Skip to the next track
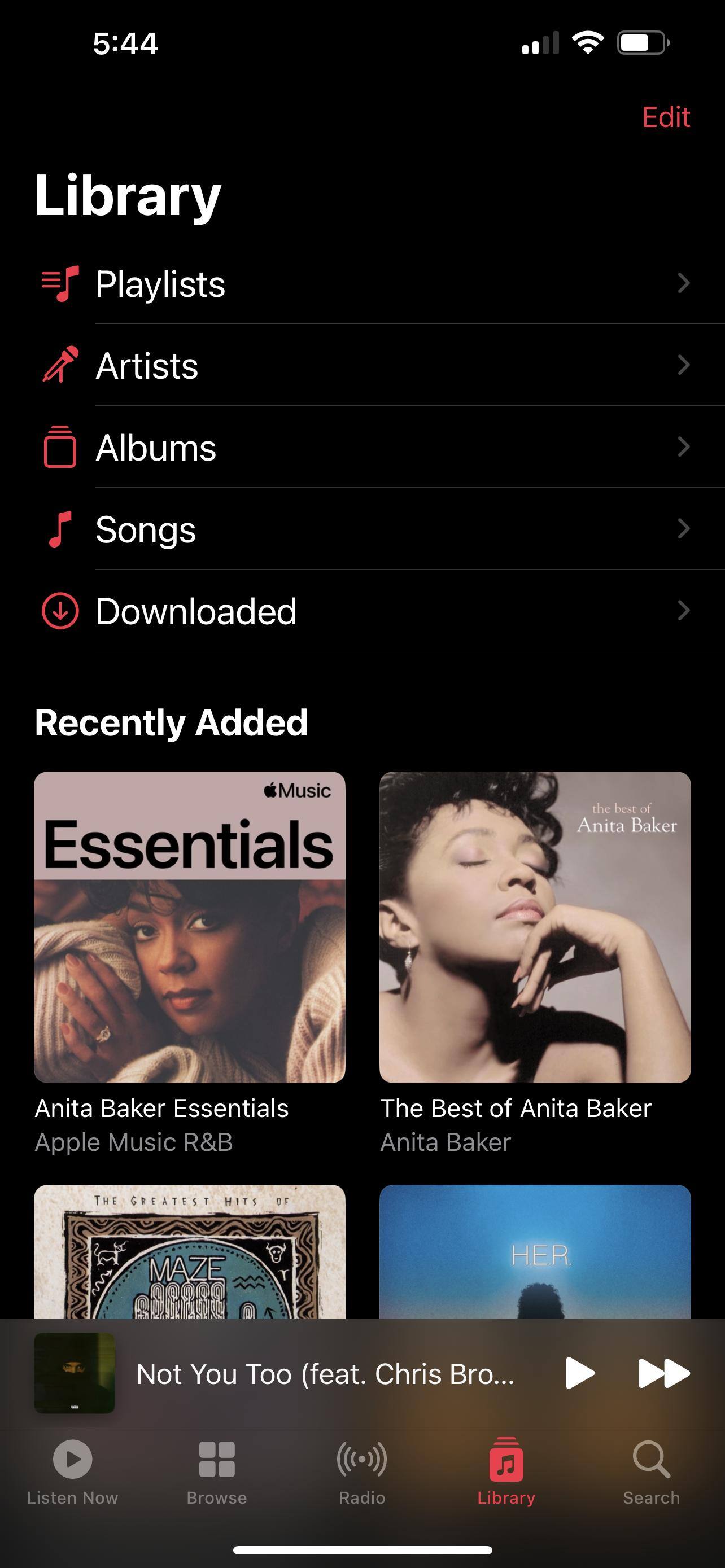Viewport: 725px width, 1568px height. pyautogui.click(x=663, y=1373)
